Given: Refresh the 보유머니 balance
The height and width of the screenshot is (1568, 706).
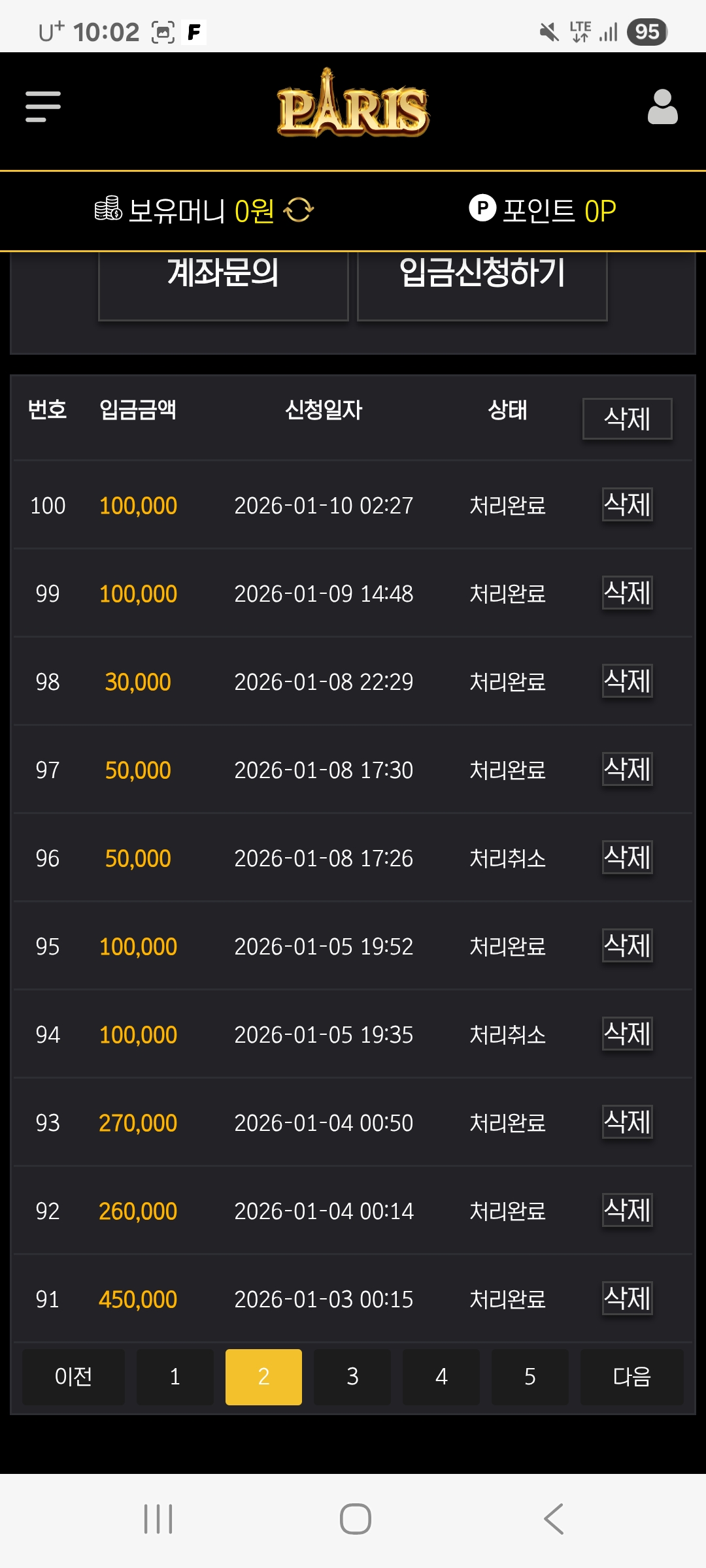Looking at the screenshot, I should 299,210.
